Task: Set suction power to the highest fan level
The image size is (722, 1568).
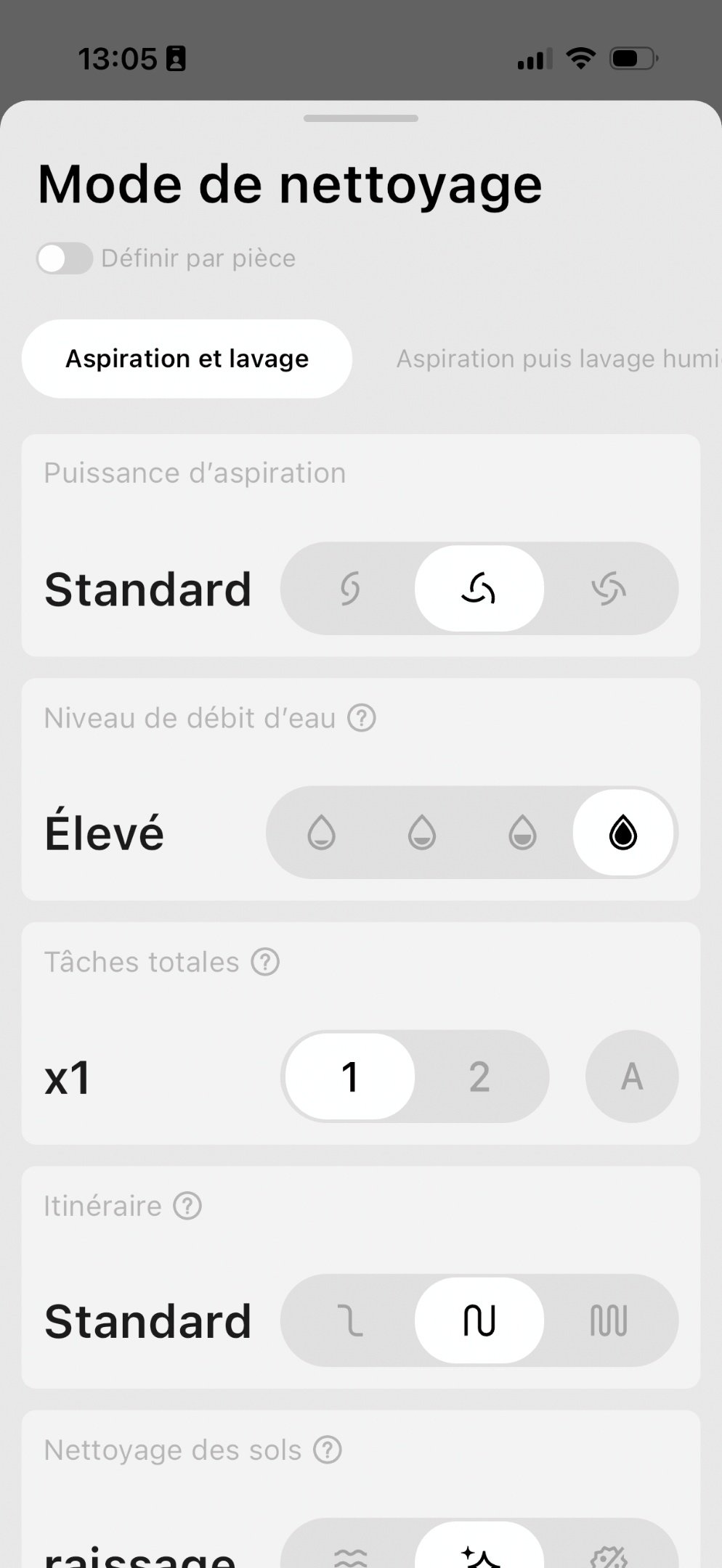Action: pos(608,589)
